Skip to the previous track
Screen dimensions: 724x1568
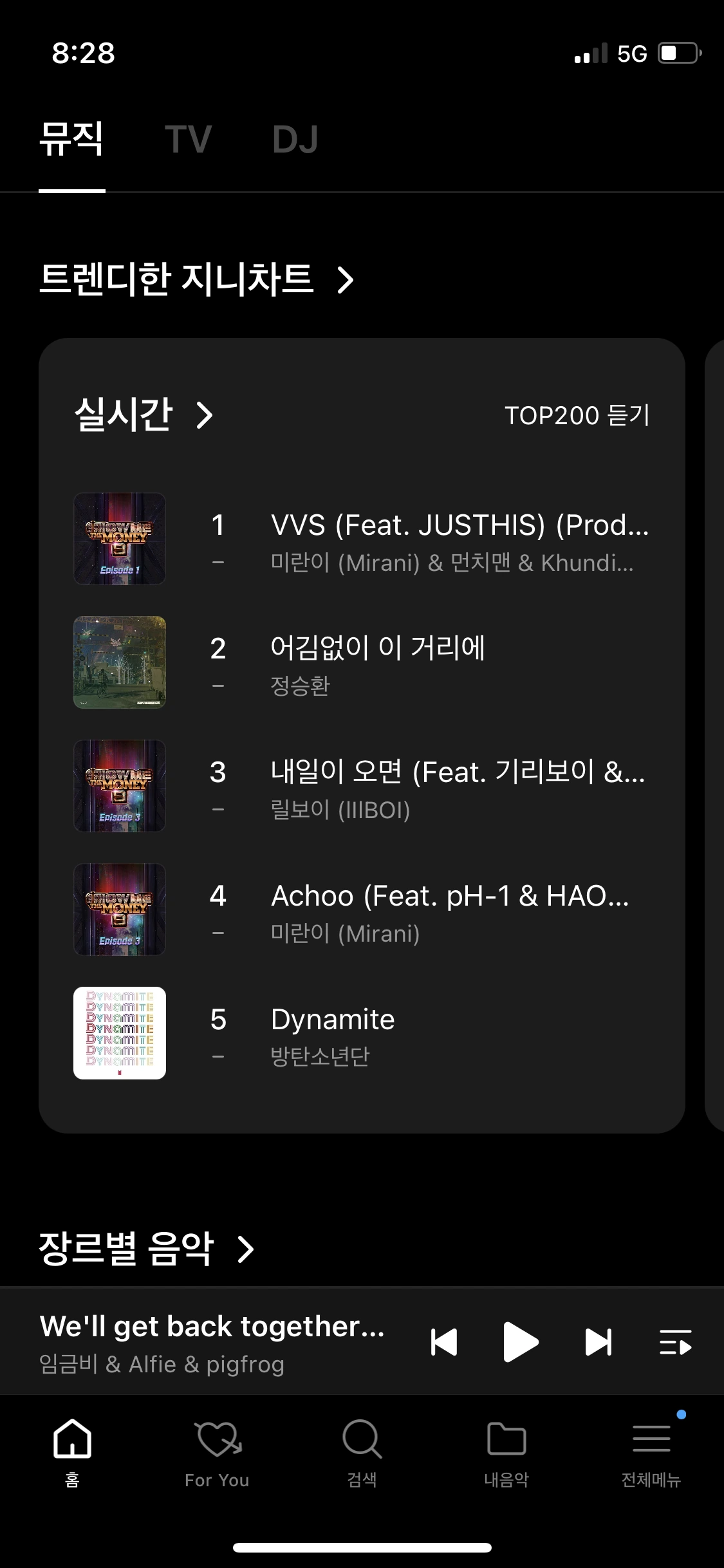coord(443,1342)
